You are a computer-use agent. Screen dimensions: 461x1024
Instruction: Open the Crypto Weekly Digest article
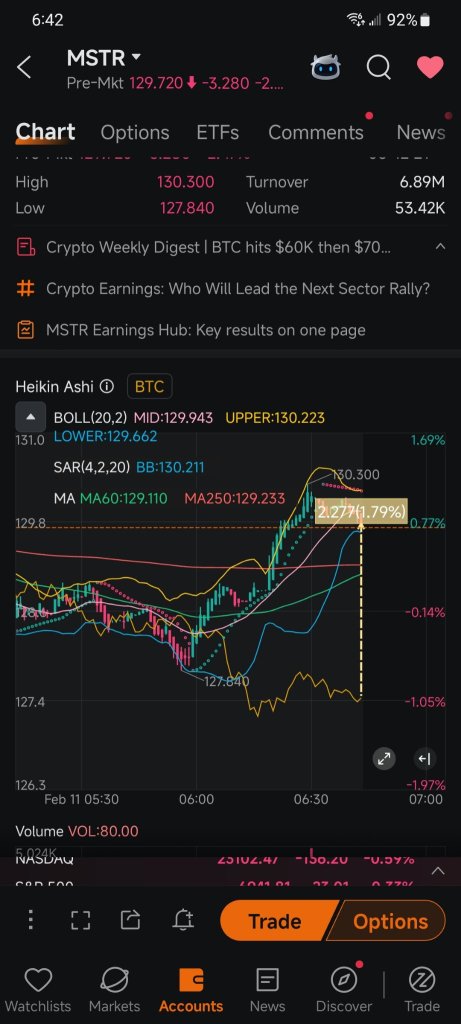tap(218, 248)
